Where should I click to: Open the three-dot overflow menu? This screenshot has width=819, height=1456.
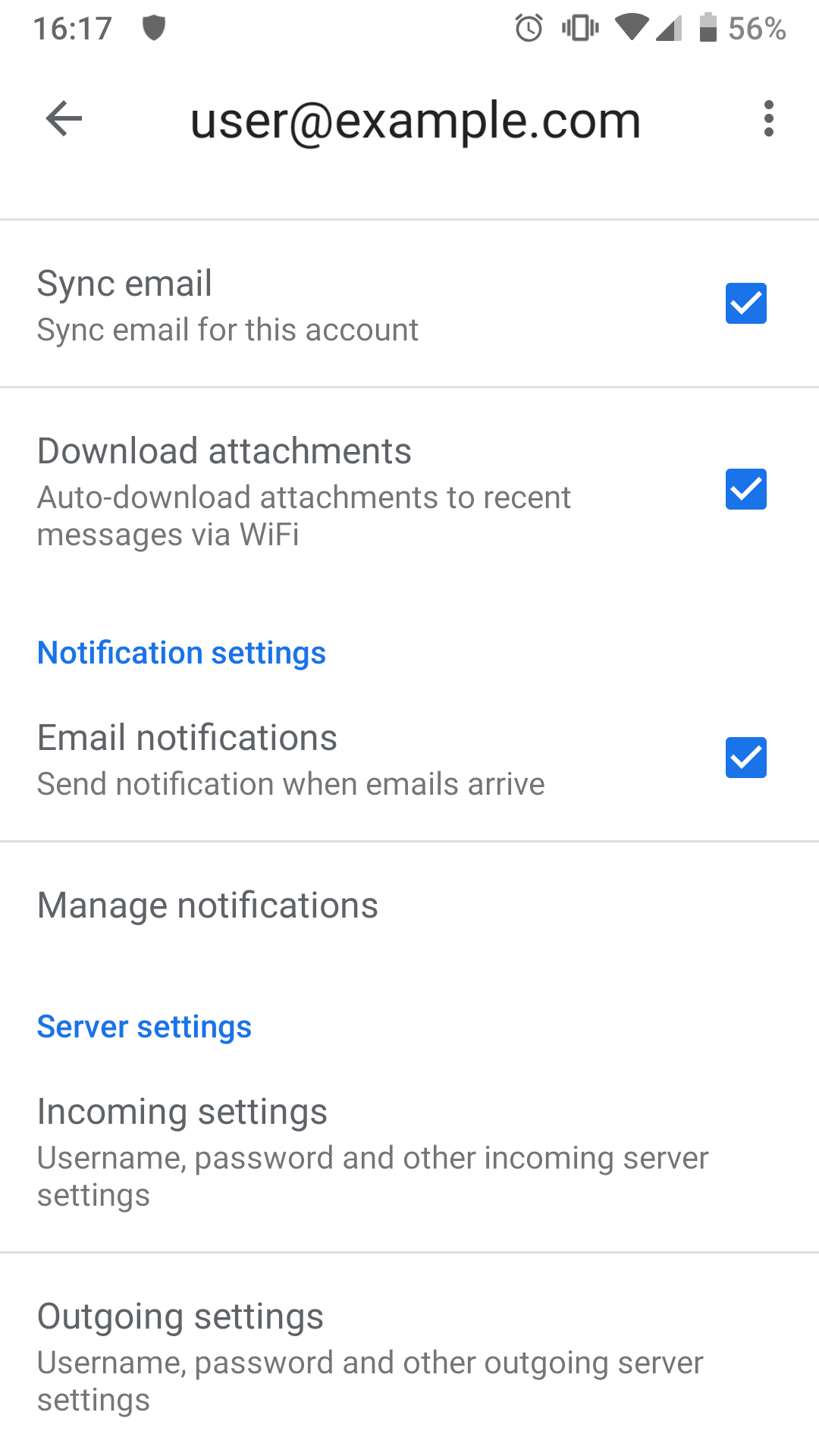(768, 119)
